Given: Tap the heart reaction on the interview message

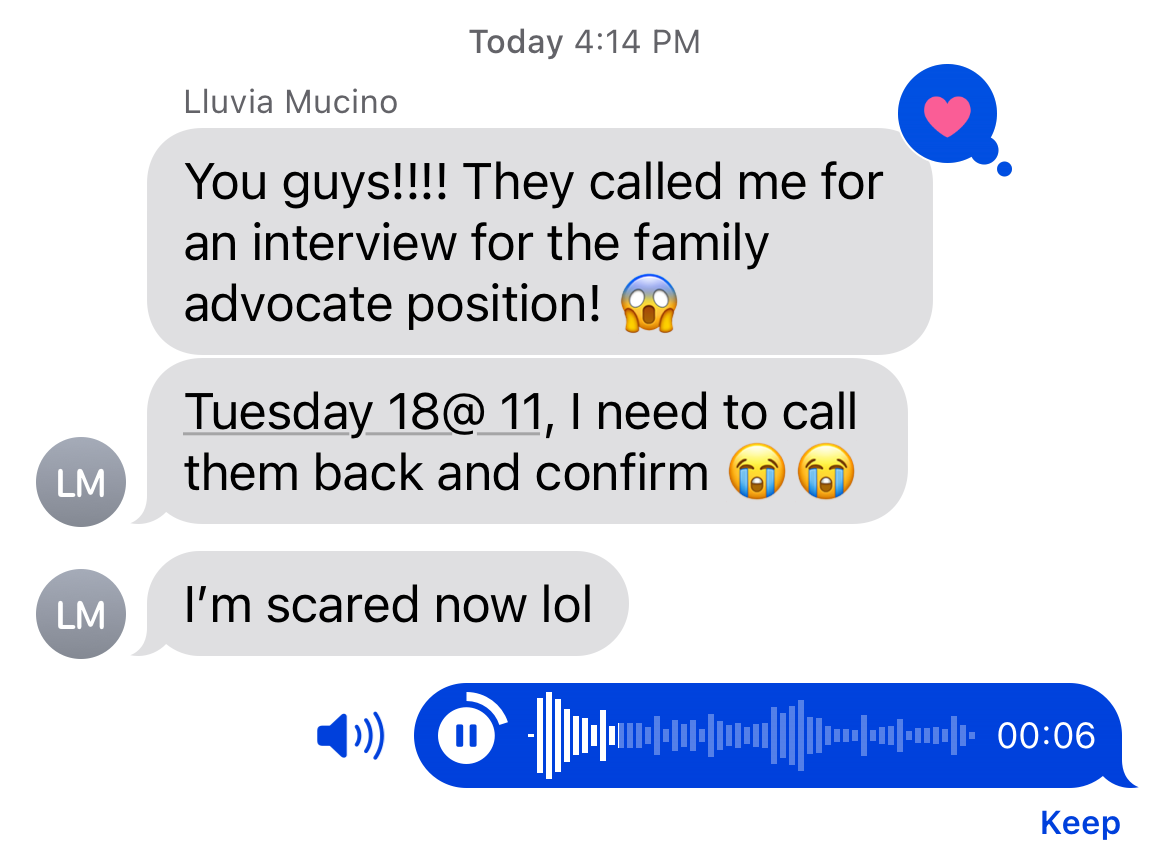Looking at the screenshot, I should pyautogui.click(x=947, y=115).
